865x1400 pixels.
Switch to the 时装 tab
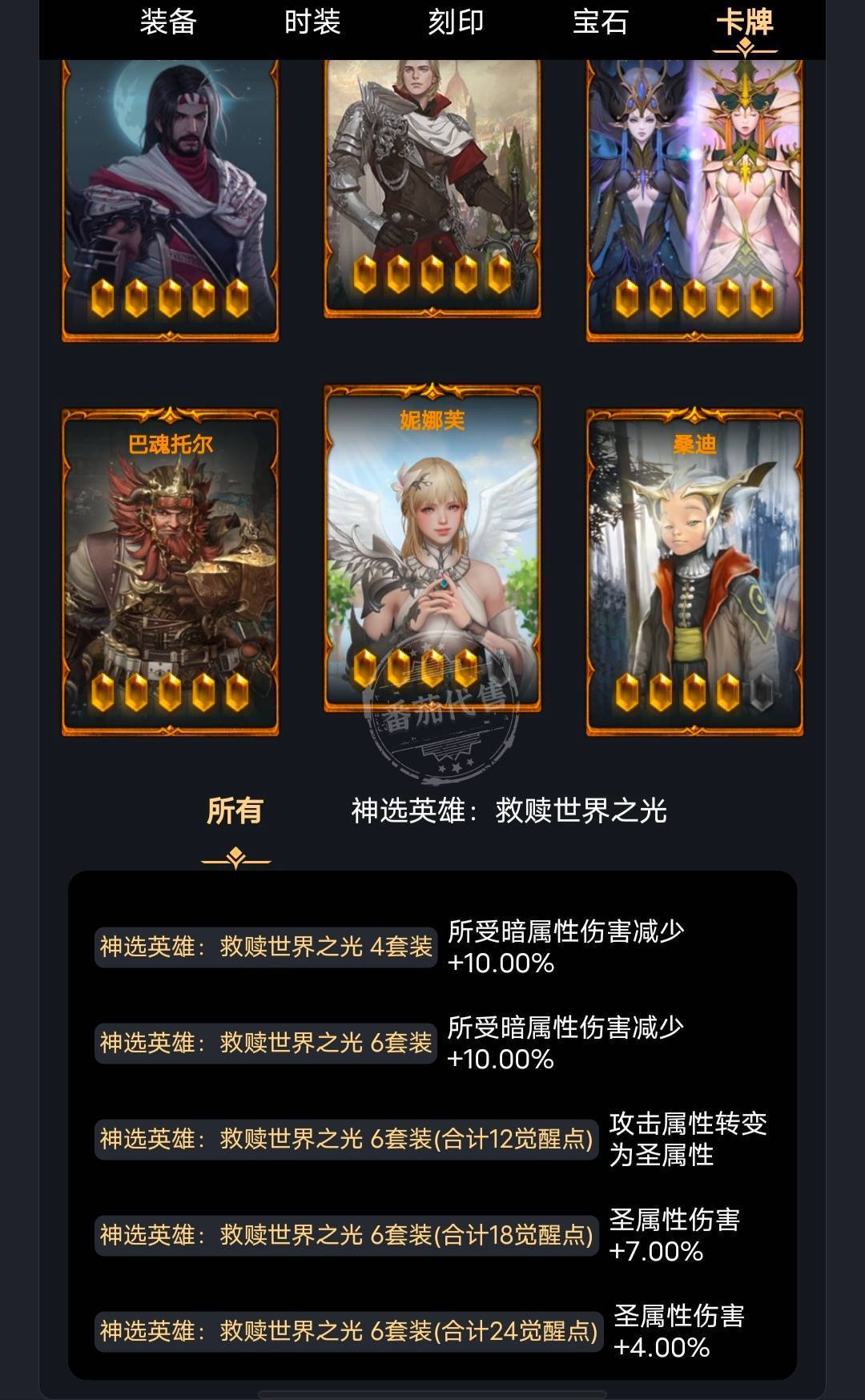pyautogui.click(x=312, y=22)
